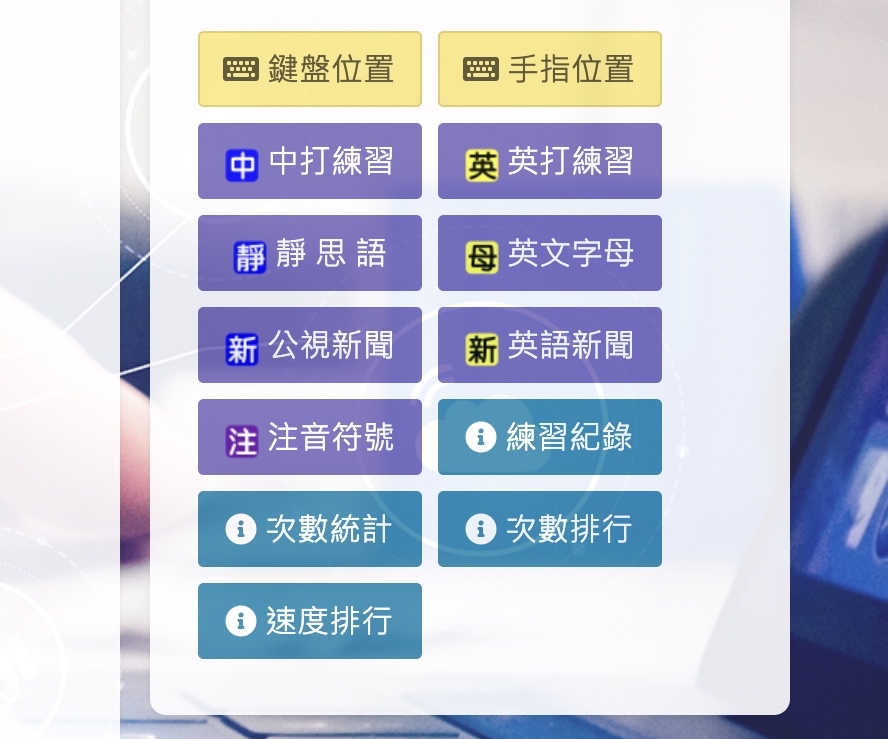Open the 次數排行 count ranking
The width and height of the screenshot is (888, 739).
coord(550,529)
